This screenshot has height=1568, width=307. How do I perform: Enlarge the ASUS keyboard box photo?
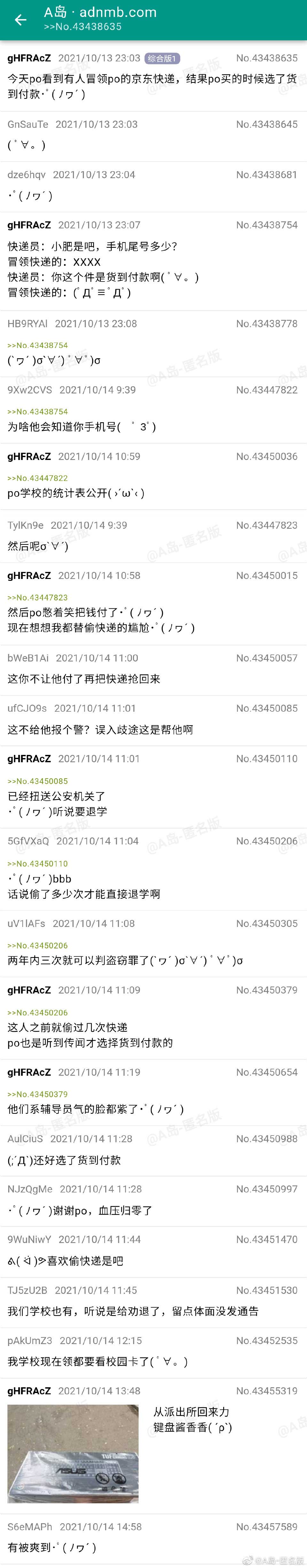coord(73,1453)
